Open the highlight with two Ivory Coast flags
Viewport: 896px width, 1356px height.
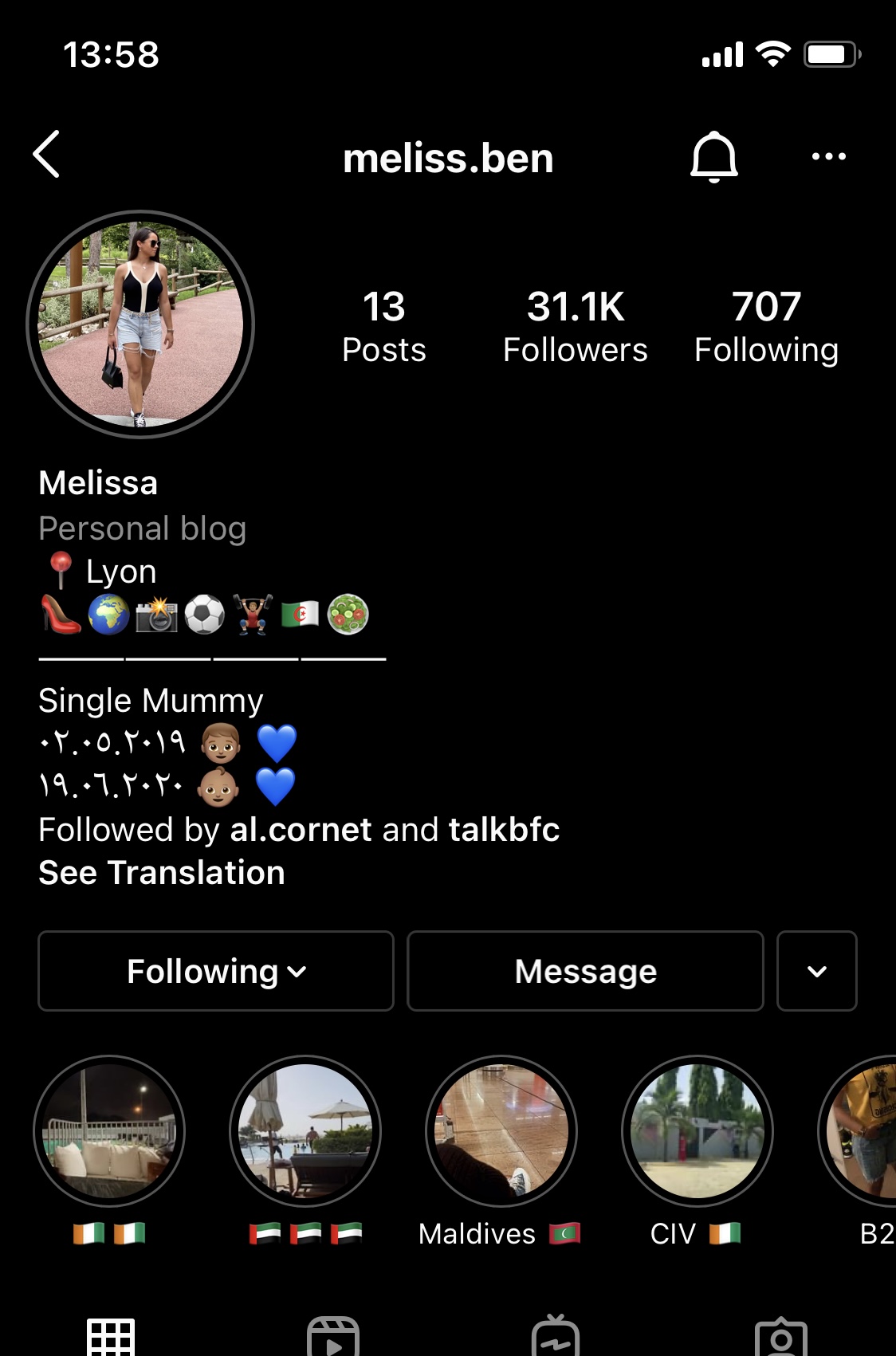(x=109, y=1131)
